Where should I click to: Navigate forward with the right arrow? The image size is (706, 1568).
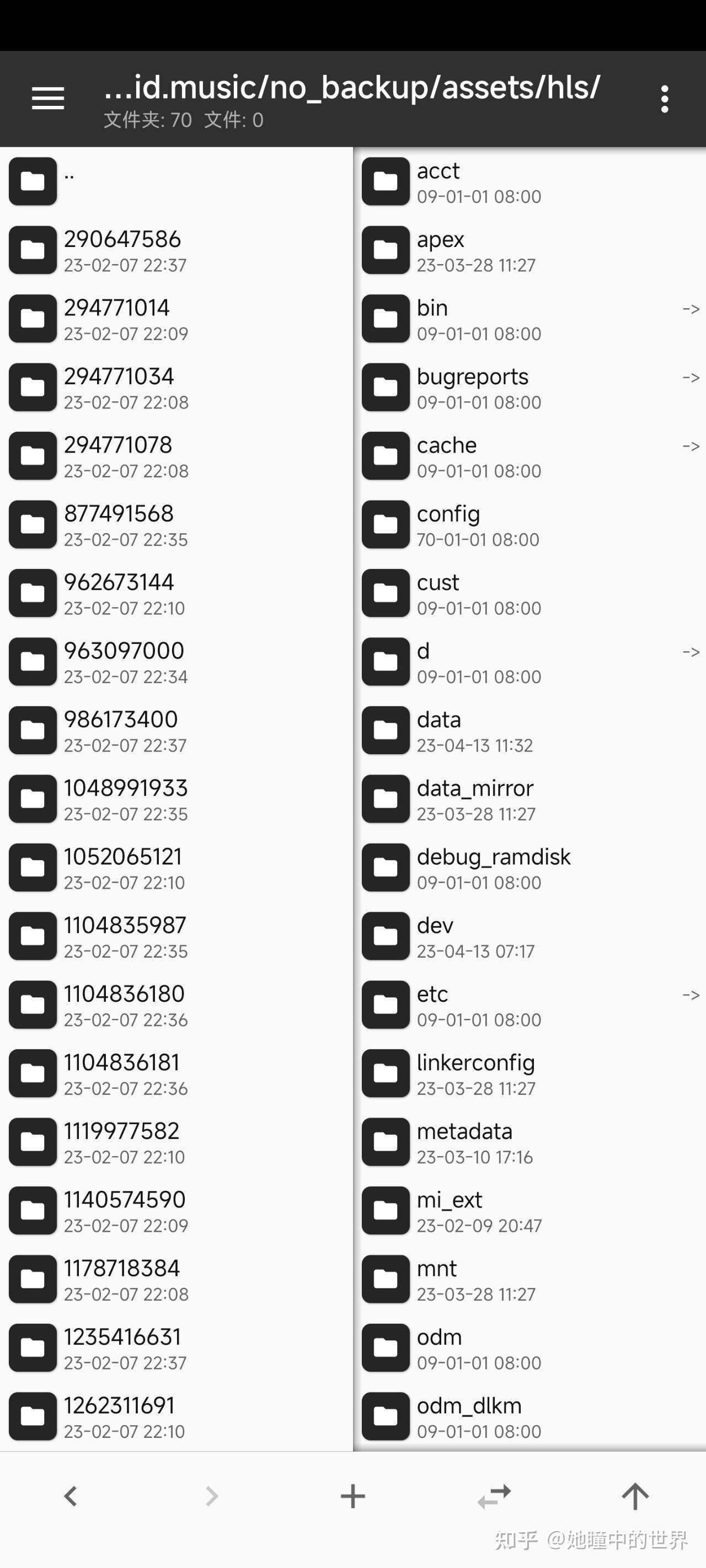point(211,1496)
